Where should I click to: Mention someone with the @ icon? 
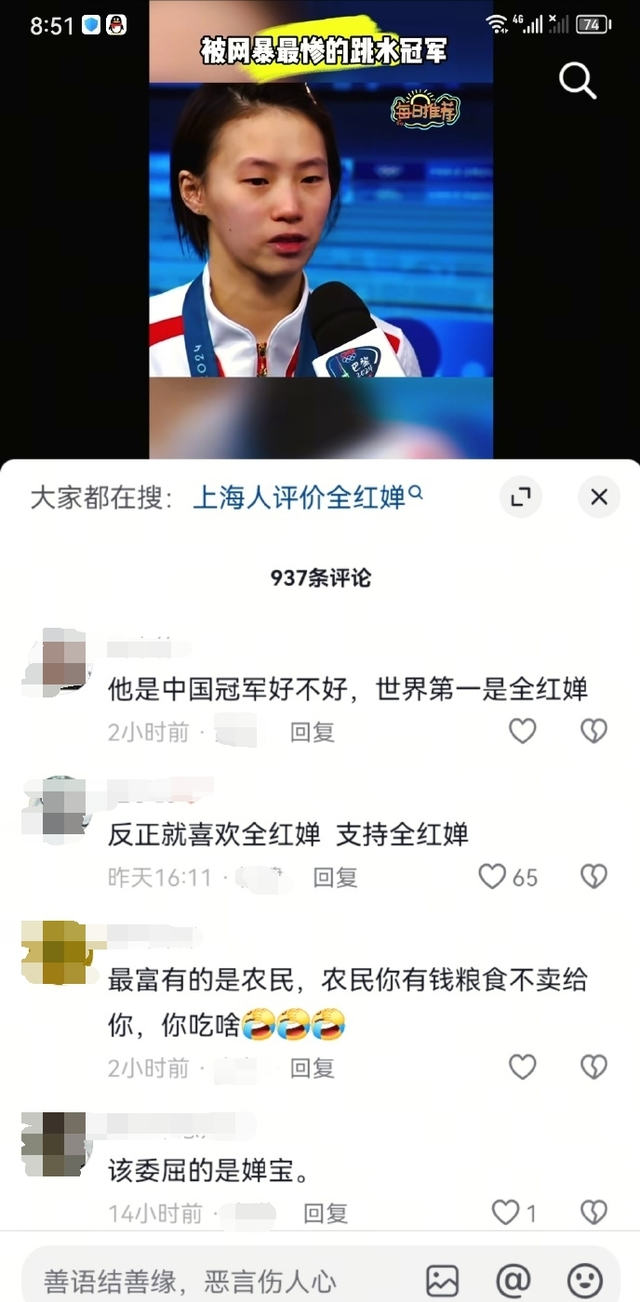pos(513,1280)
